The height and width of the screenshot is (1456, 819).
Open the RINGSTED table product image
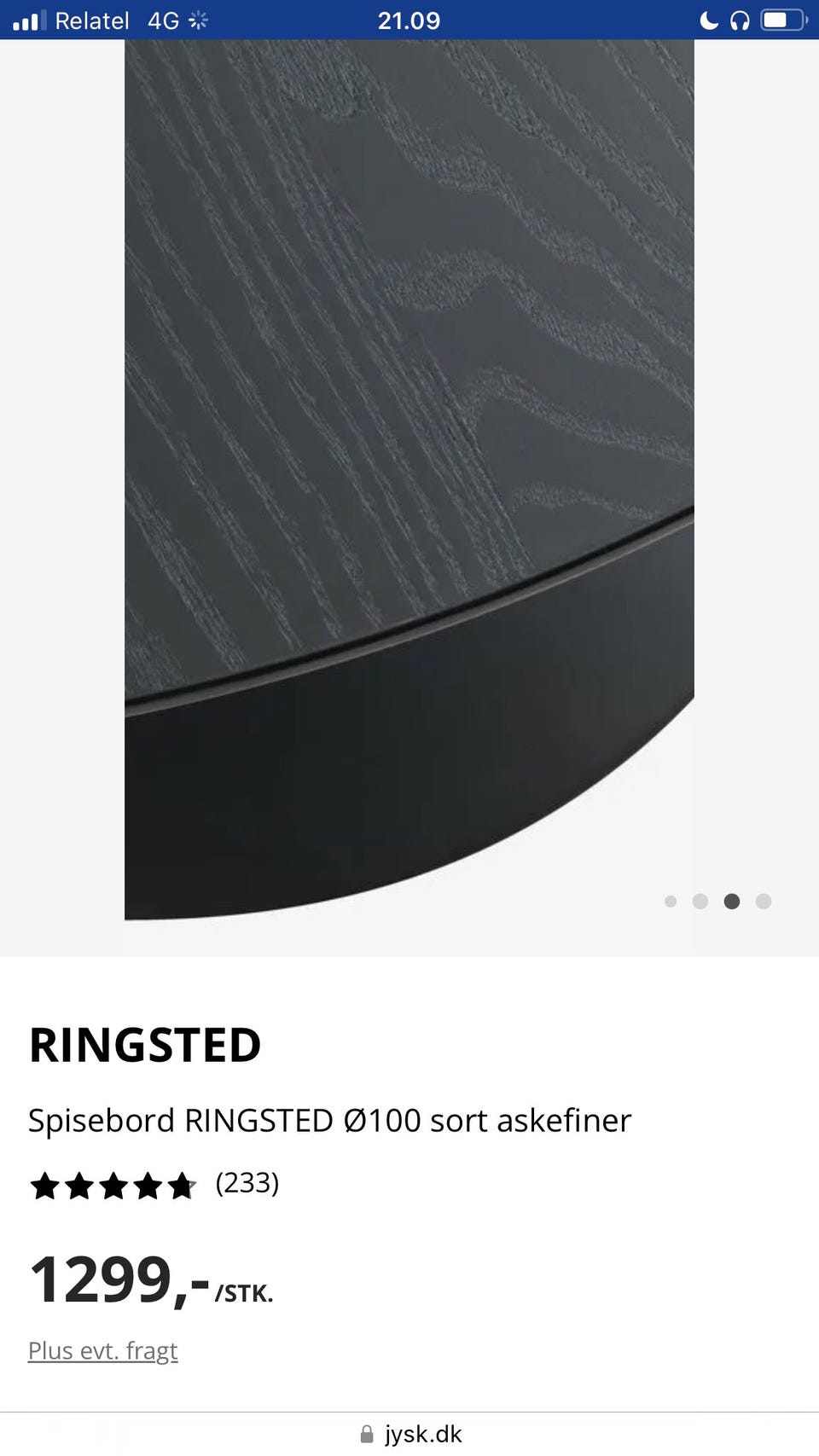(409, 479)
